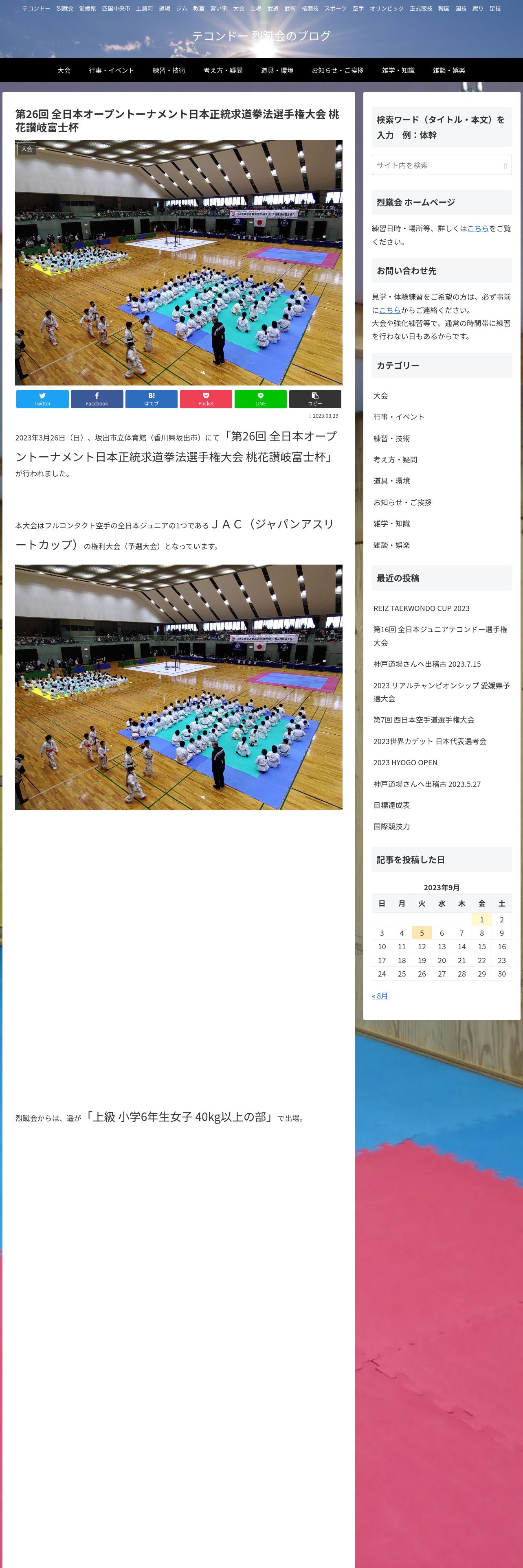Open the 行事・イベント navigation menu
This screenshot has height=1568, width=523.
tap(112, 70)
